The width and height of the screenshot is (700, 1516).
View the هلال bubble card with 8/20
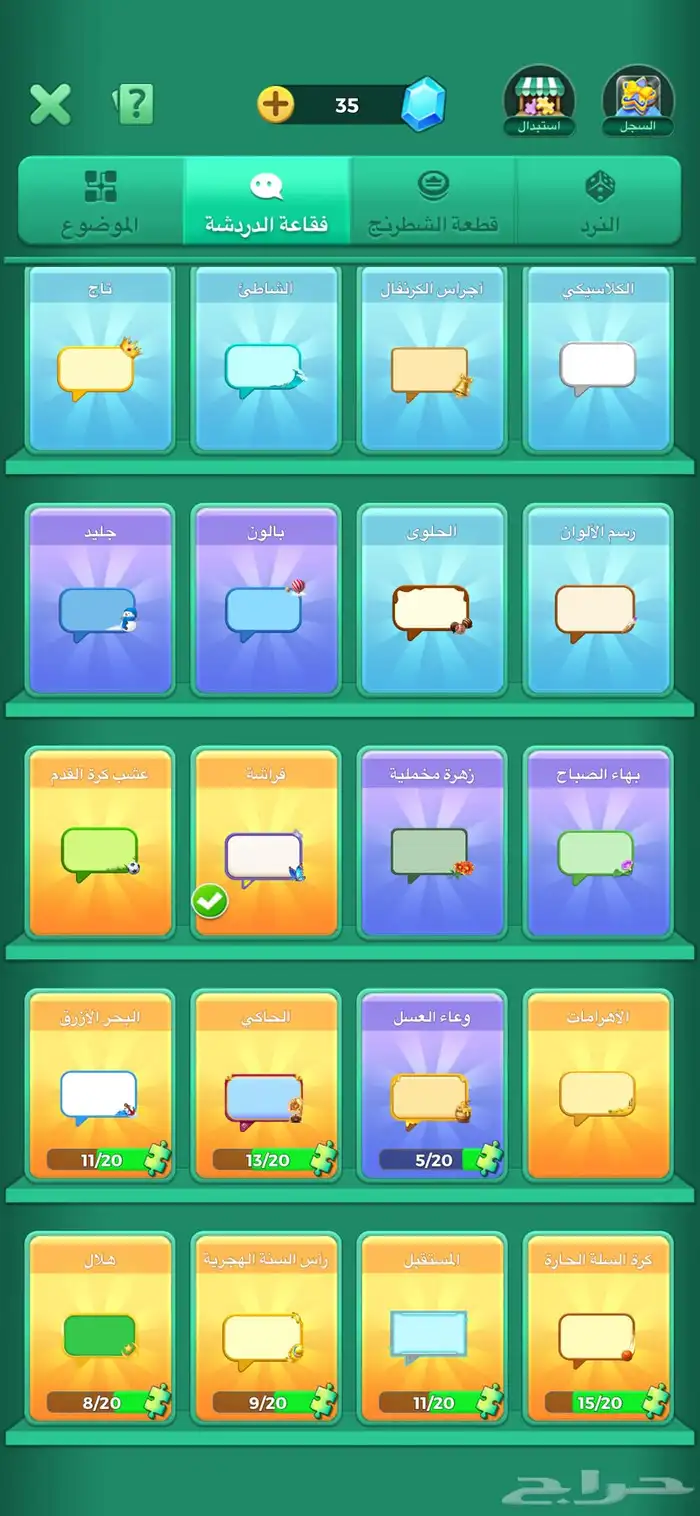(99, 1328)
